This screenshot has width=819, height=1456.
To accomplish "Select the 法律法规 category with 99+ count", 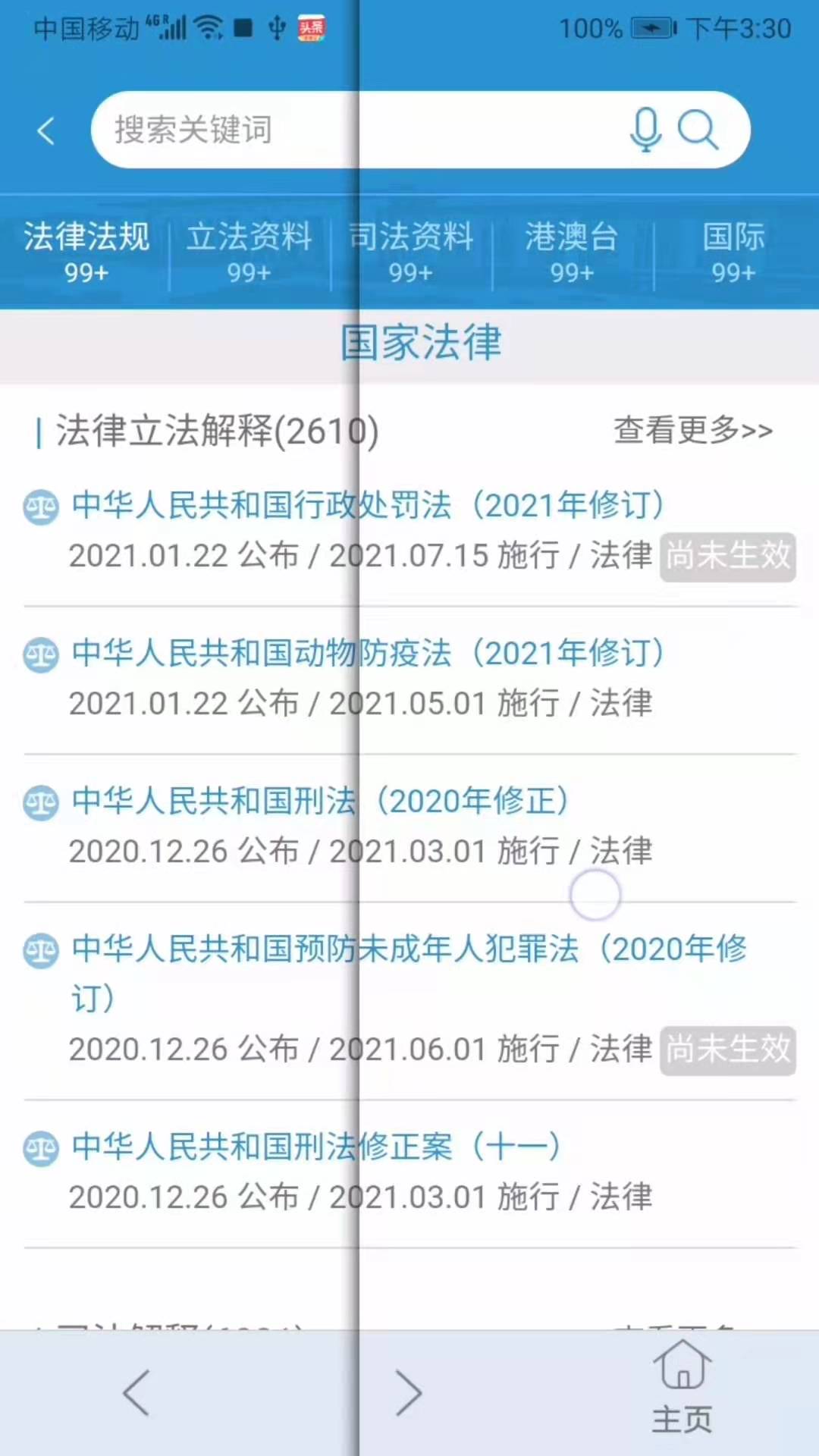I will pyautogui.click(x=85, y=253).
